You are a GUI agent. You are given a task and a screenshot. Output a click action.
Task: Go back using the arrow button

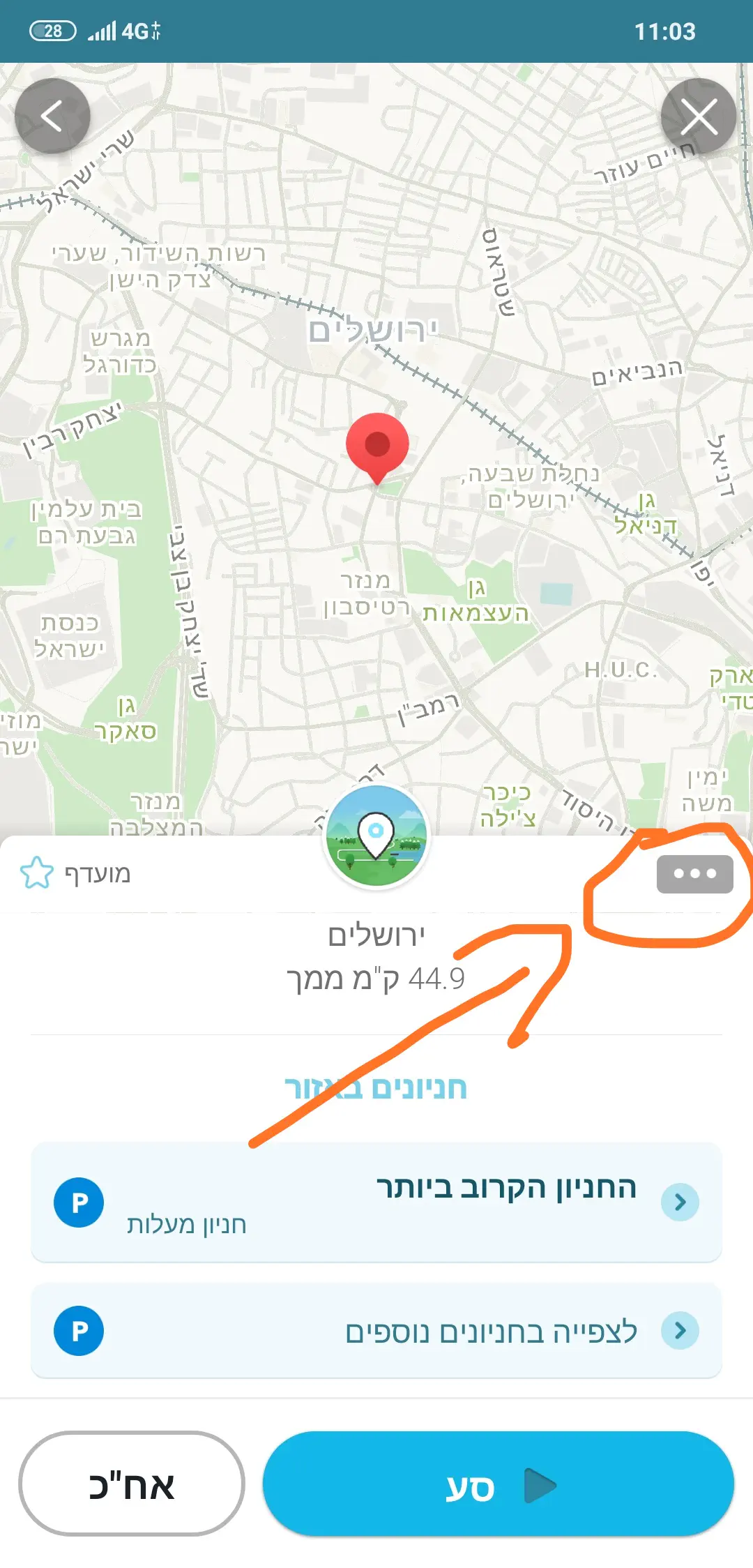[52, 116]
